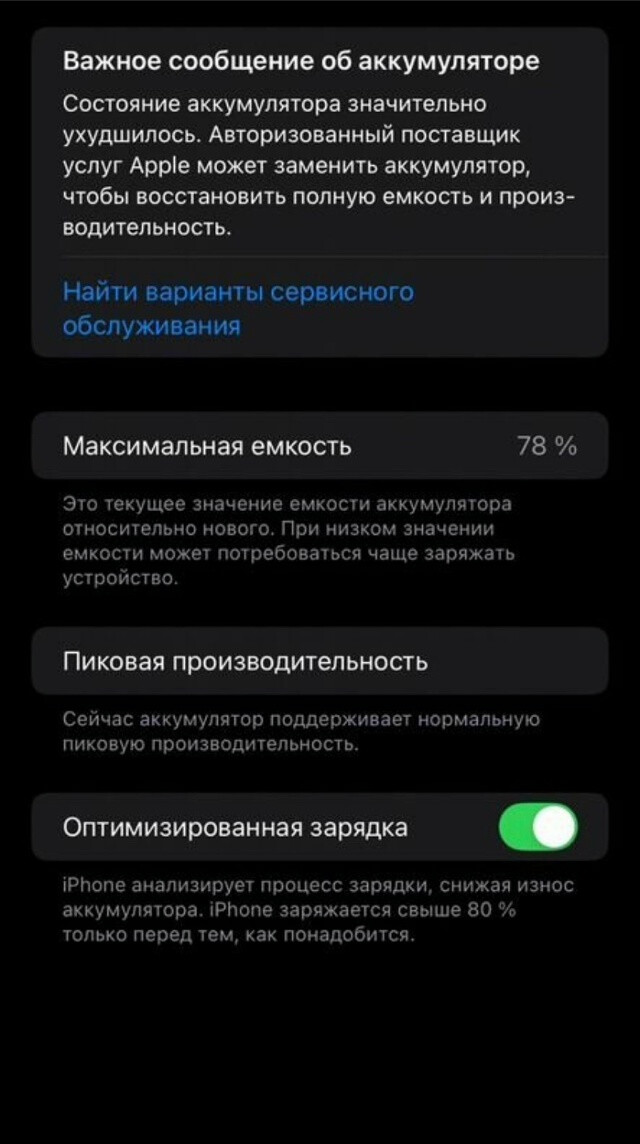Disable the optimized charging switch
The height and width of the screenshot is (1144, 640).
[x=538, y=828]
